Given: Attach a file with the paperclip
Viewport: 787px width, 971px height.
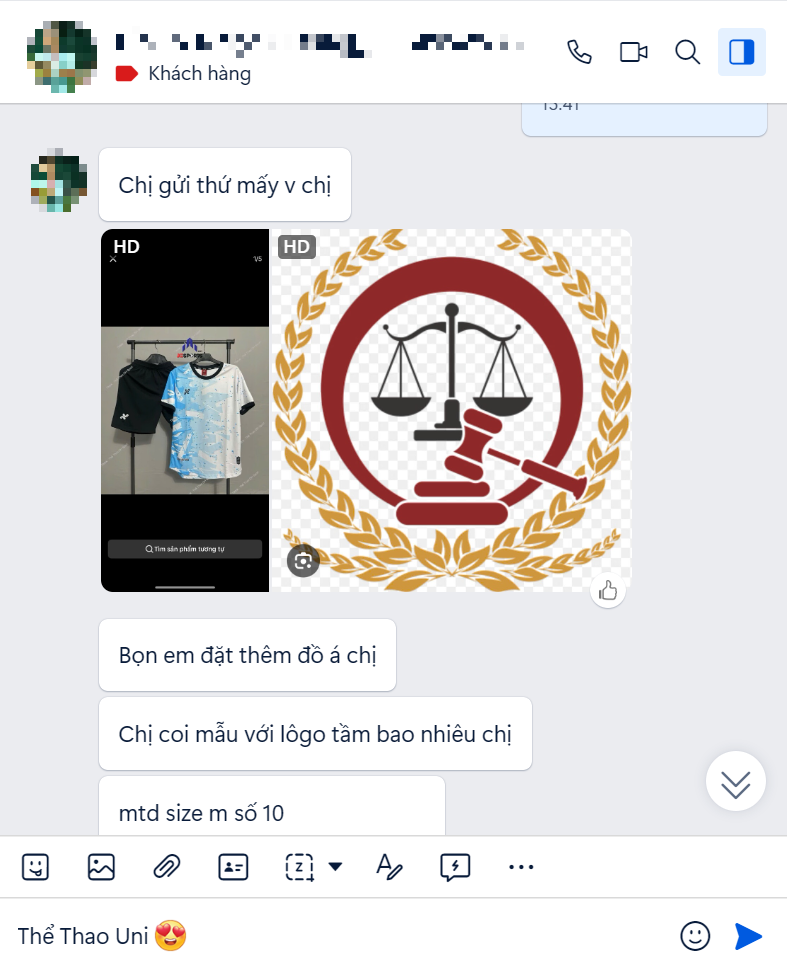Looking at the screenshot, I should coord(166,867).
